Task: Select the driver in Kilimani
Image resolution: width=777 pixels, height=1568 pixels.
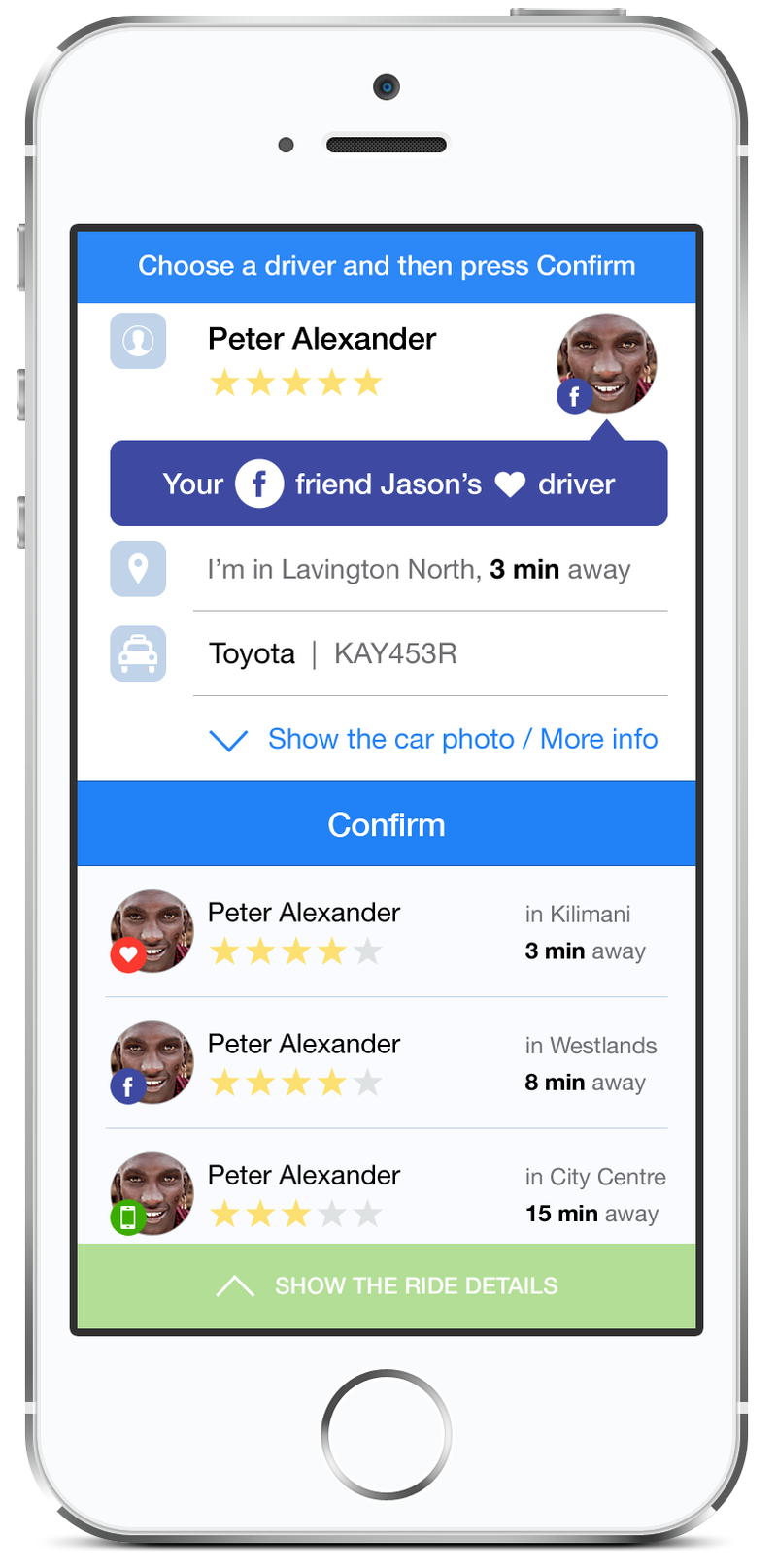Action: (x=387, y=932)
